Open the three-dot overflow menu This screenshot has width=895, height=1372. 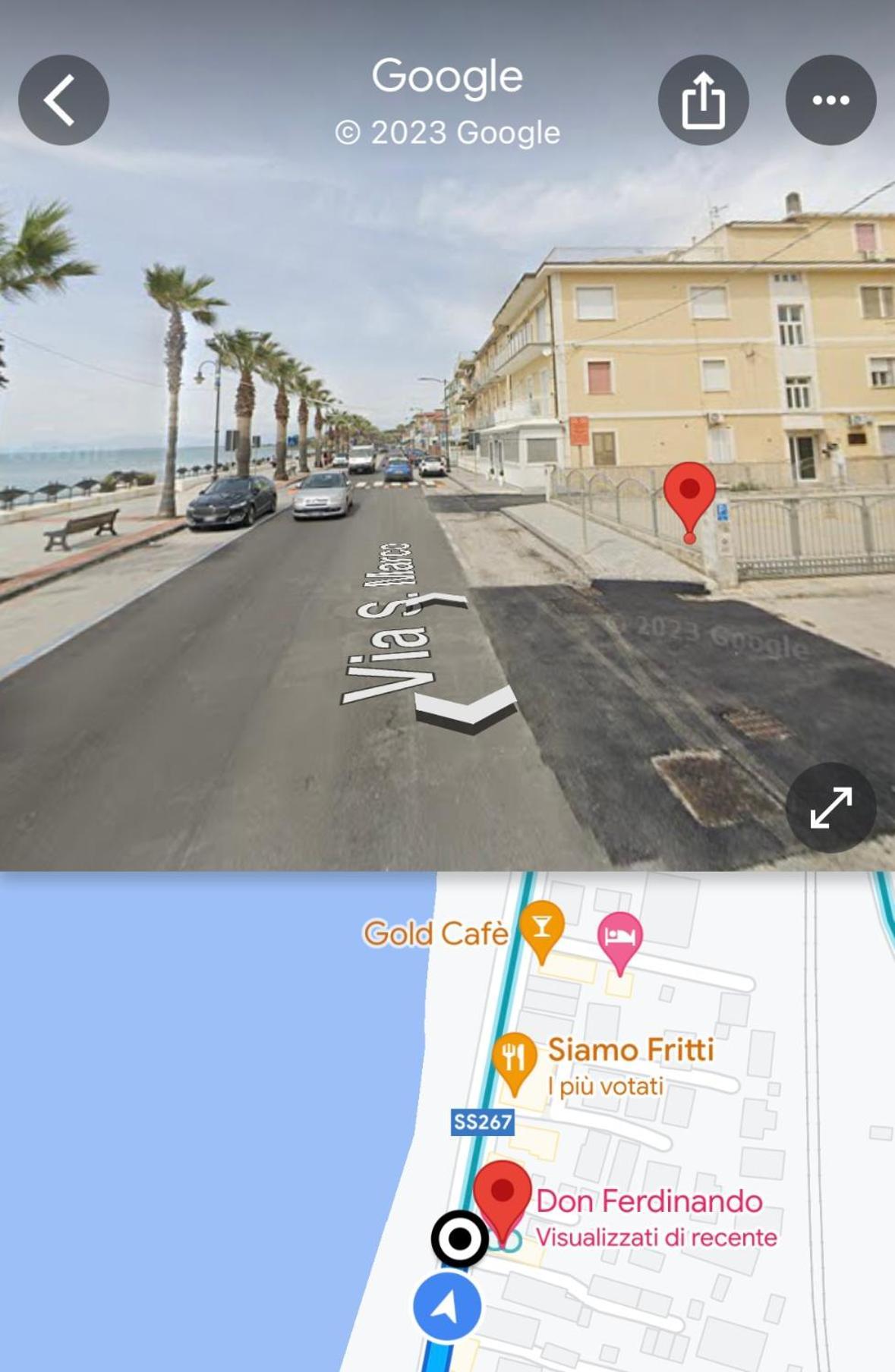[830, 100]
